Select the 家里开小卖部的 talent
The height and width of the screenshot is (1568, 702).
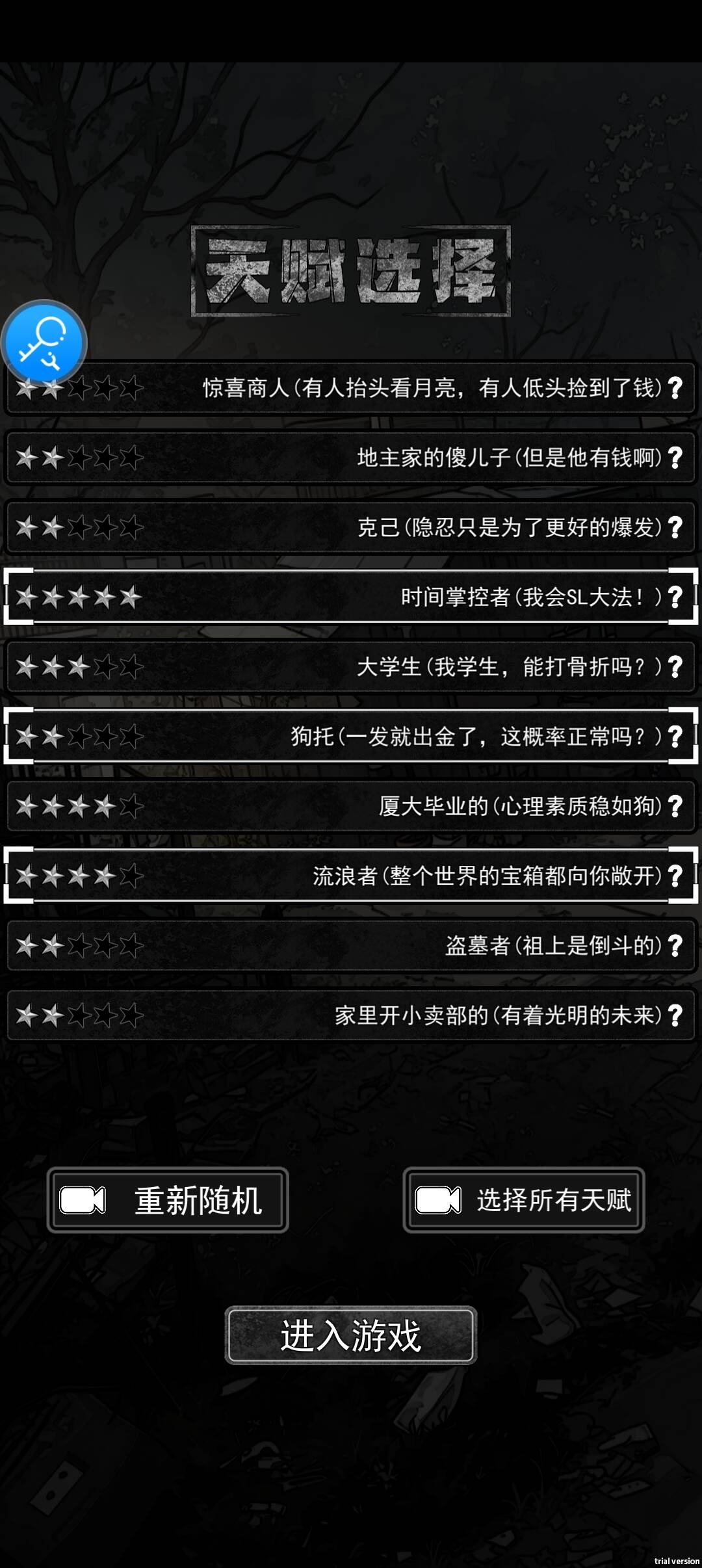[390, 1015]
